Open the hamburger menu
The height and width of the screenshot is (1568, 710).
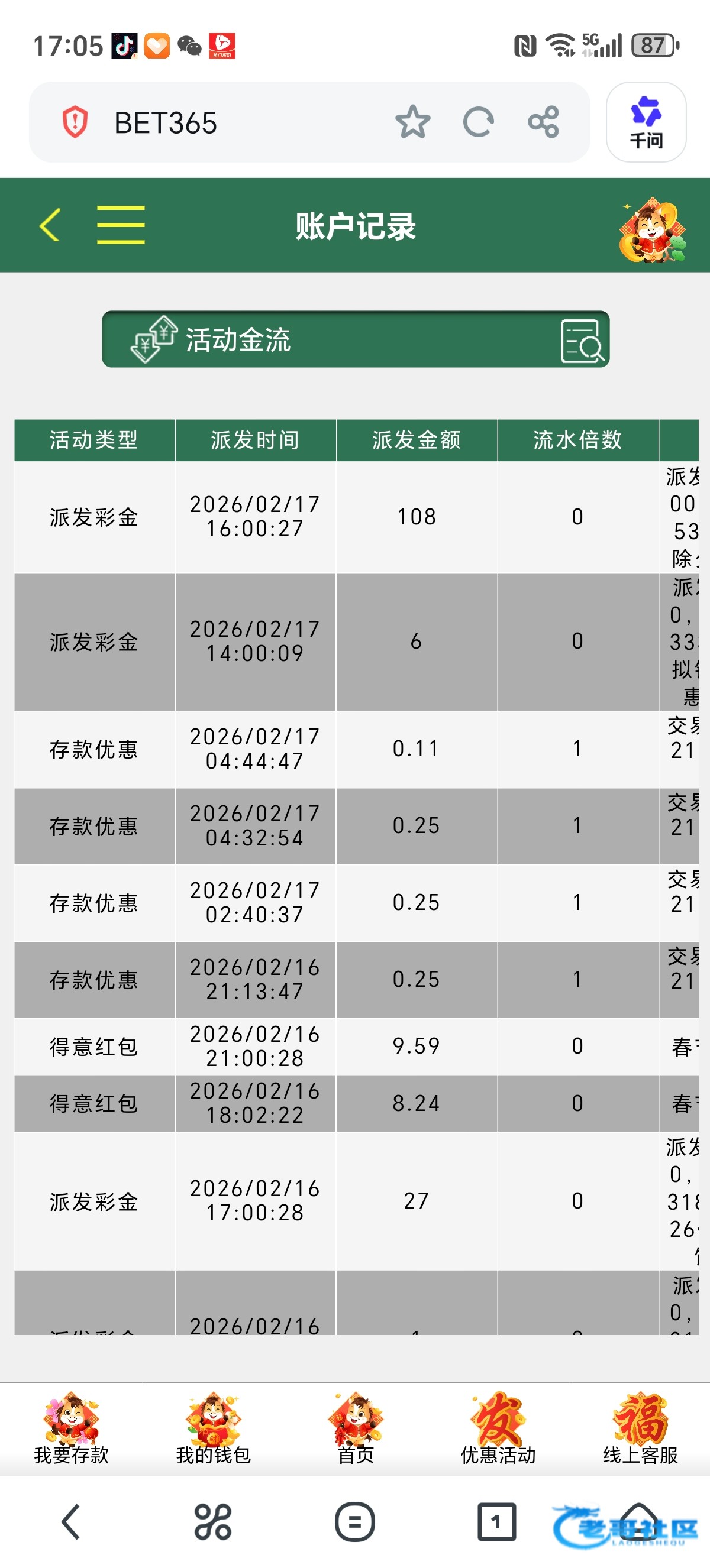point(121,225)
